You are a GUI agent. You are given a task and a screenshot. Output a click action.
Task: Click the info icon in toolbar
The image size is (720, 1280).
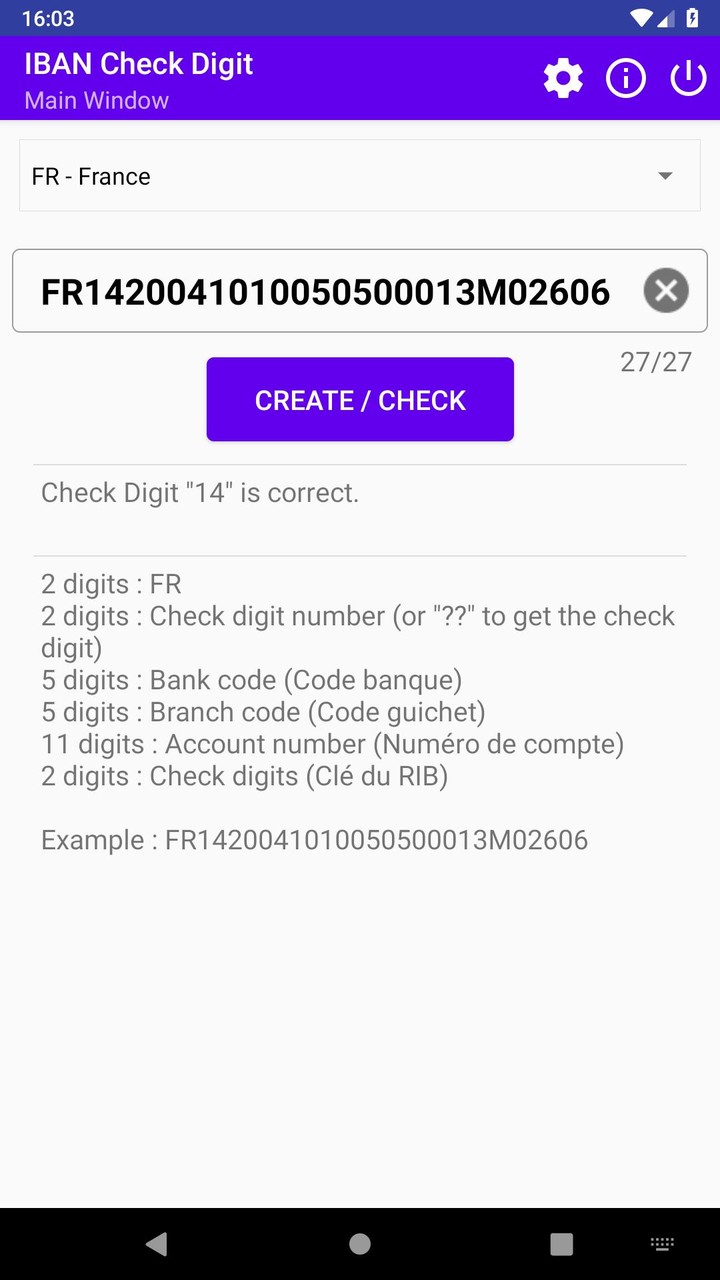(625, 77)
